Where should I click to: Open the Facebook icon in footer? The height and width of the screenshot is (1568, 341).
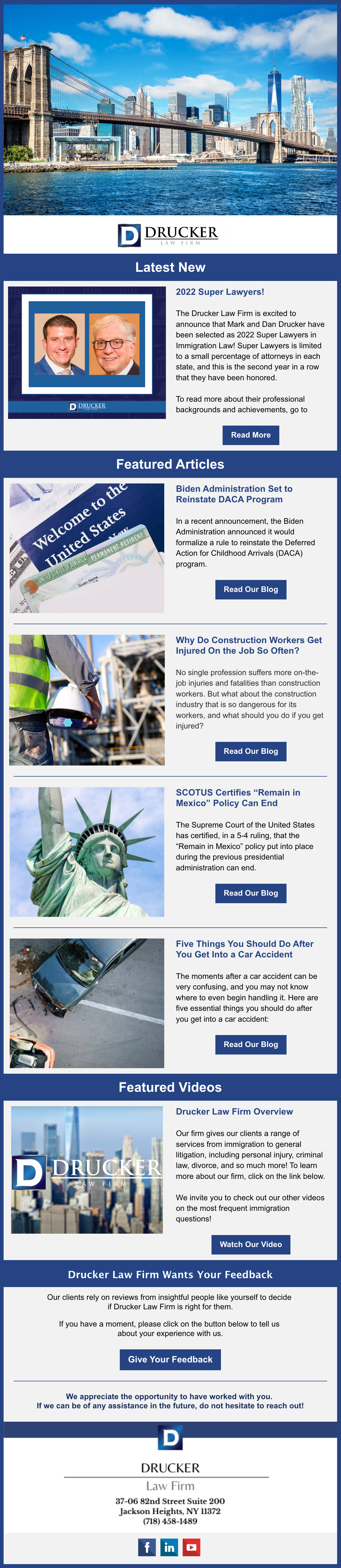point(147,1547)
